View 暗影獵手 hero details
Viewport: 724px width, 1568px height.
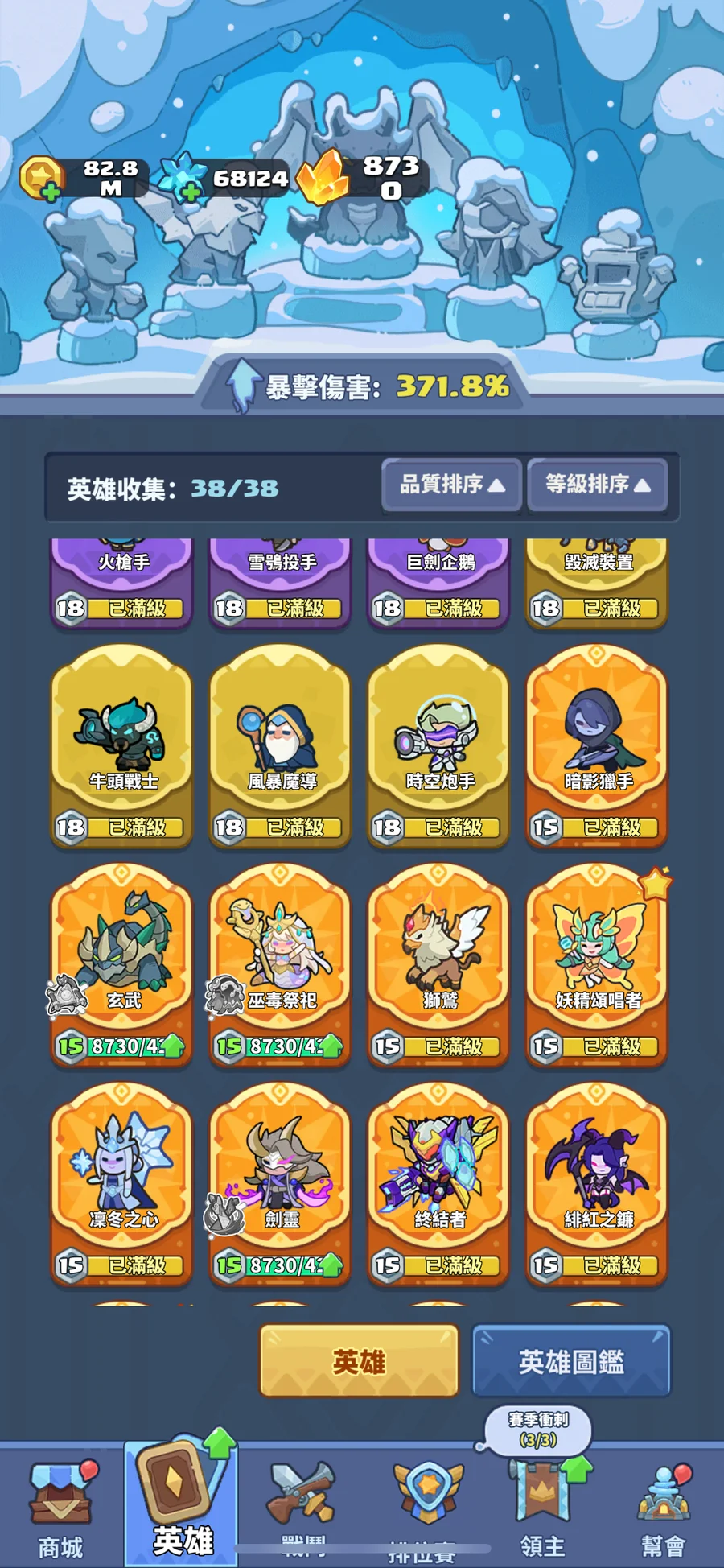pos(597,746)
